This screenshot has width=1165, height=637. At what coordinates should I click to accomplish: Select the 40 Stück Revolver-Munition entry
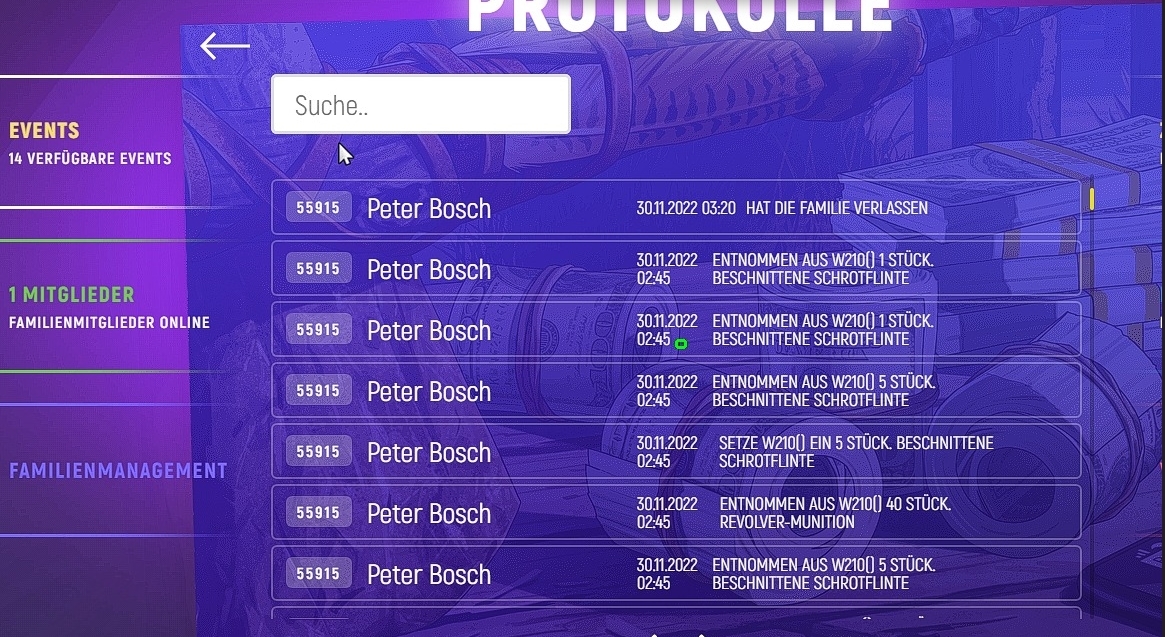(675, 513)
